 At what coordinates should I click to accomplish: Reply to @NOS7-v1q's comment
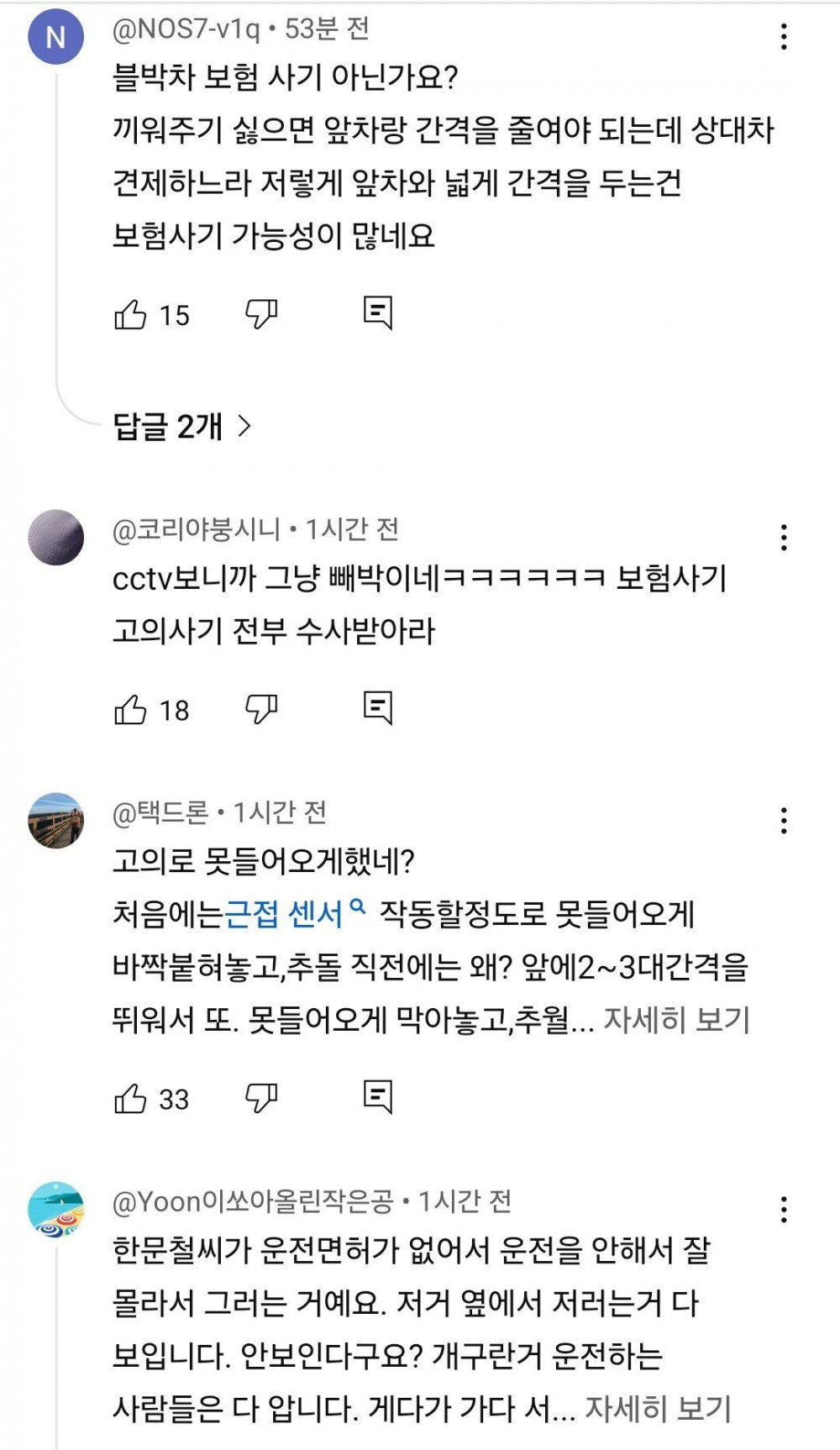click(x=378, y=313)
